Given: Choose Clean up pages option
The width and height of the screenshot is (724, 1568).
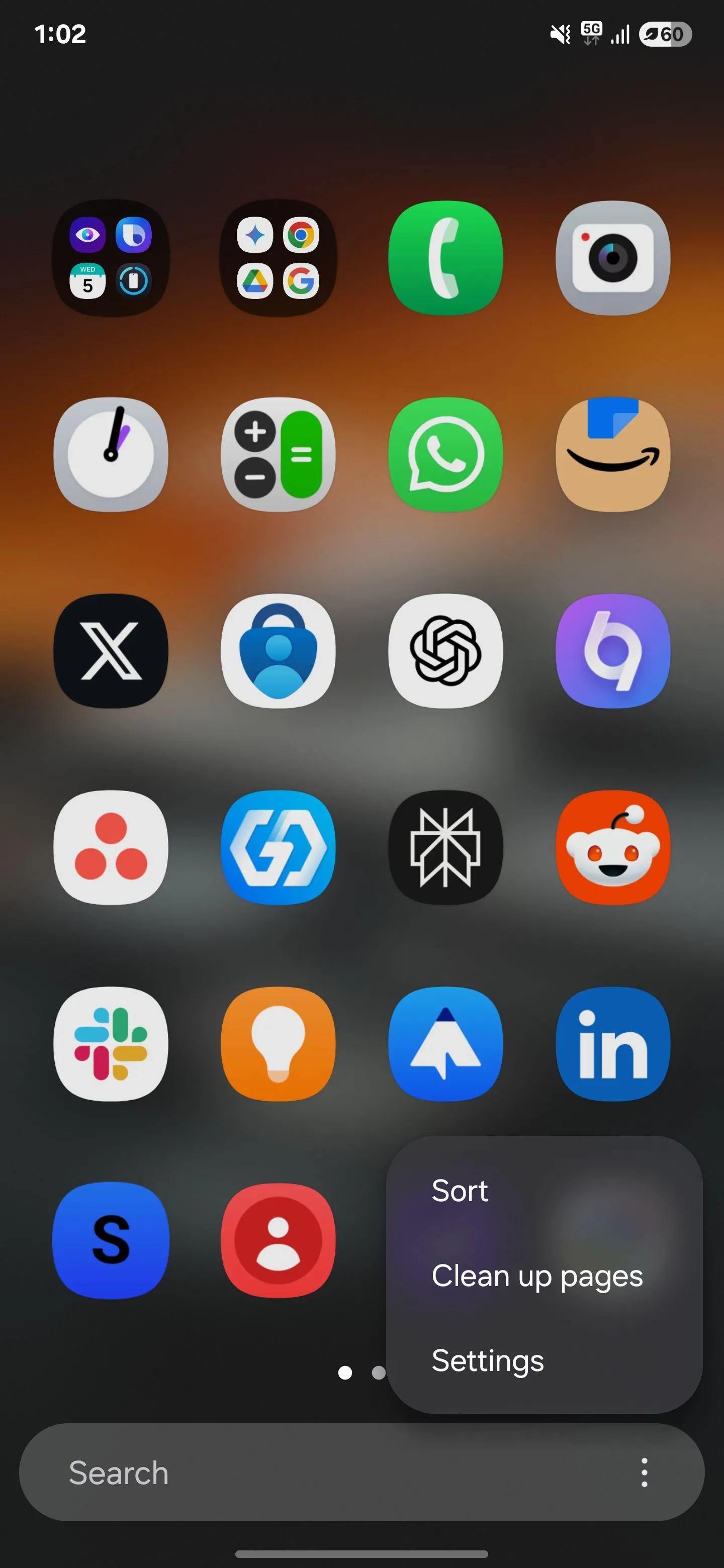Looking at the screenshot, I should pos(536,1275).
